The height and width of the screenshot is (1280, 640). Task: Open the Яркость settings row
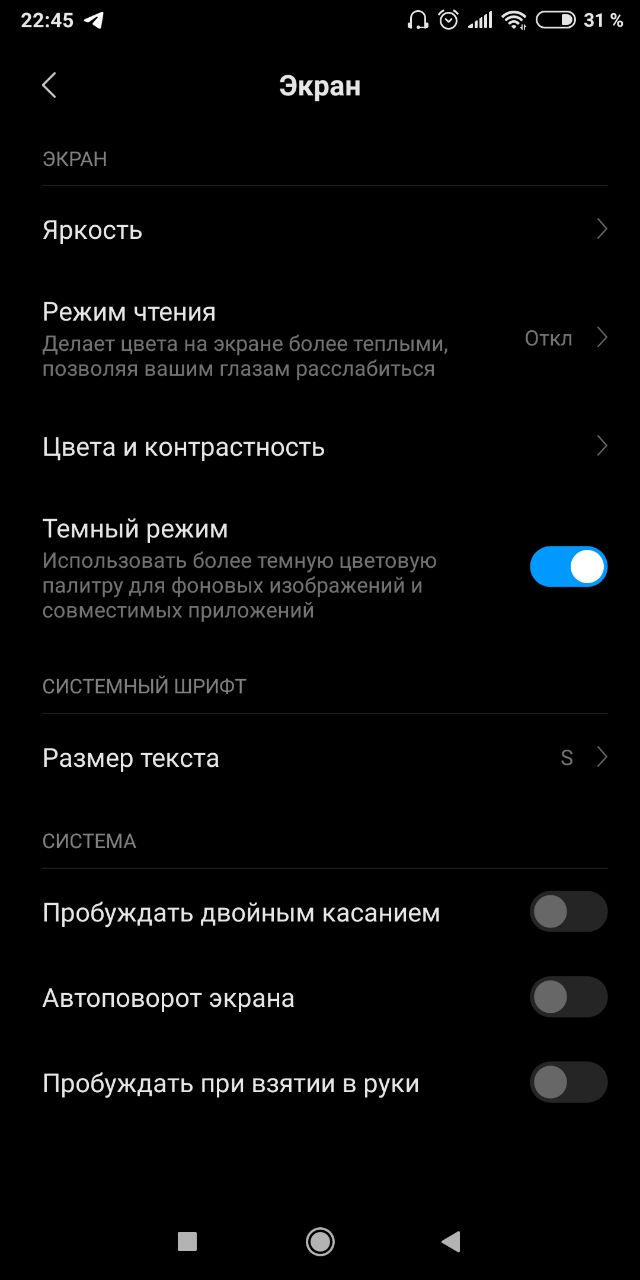320,230
